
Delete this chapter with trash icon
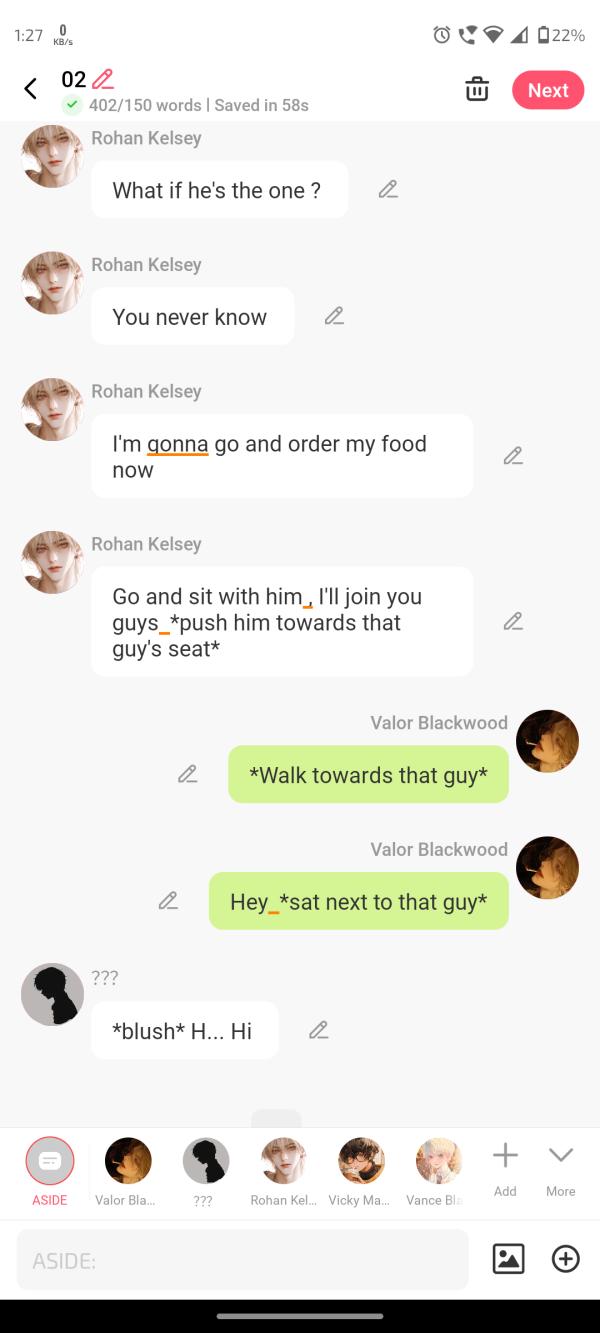click(x=477, y=89)
